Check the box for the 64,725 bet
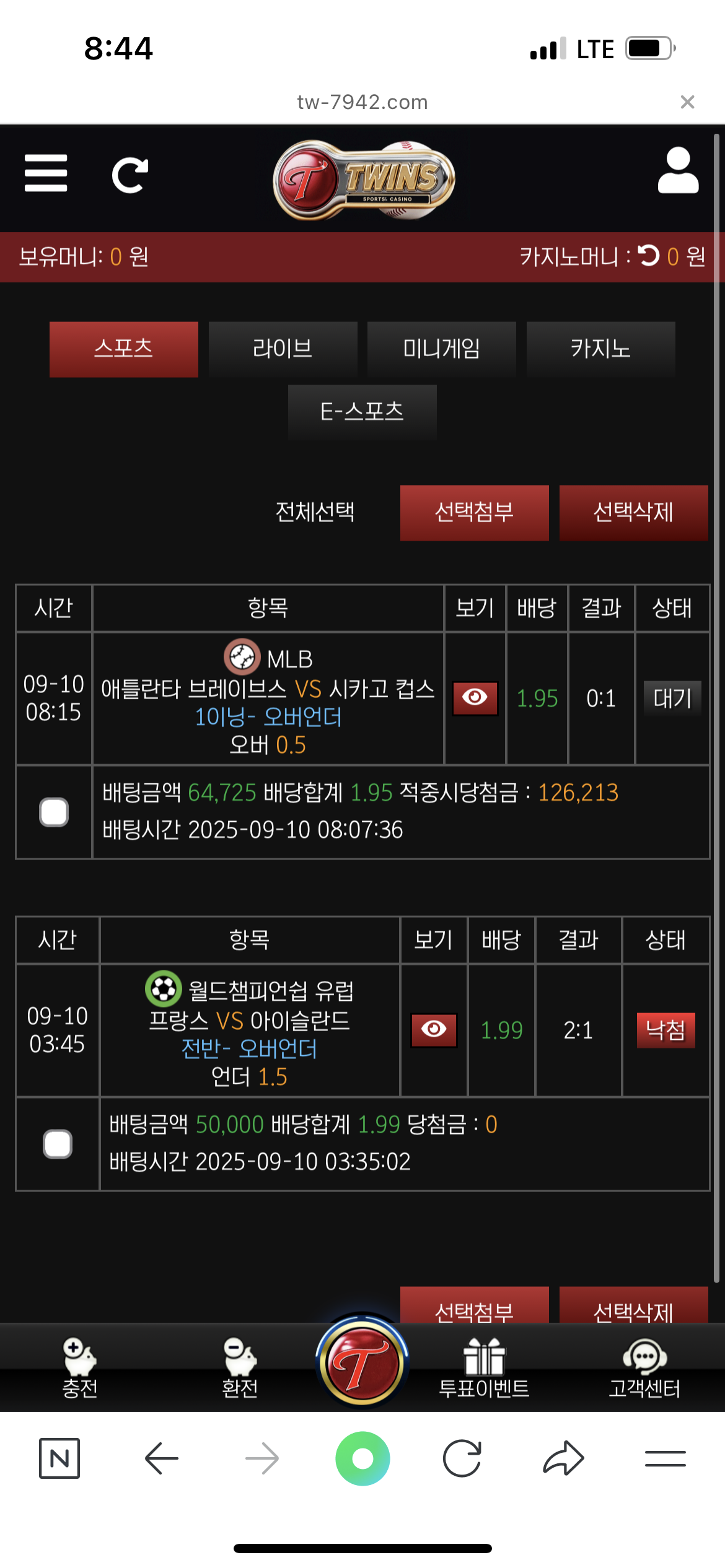The height and width of the screenshot is (1568, 725). 54,812
